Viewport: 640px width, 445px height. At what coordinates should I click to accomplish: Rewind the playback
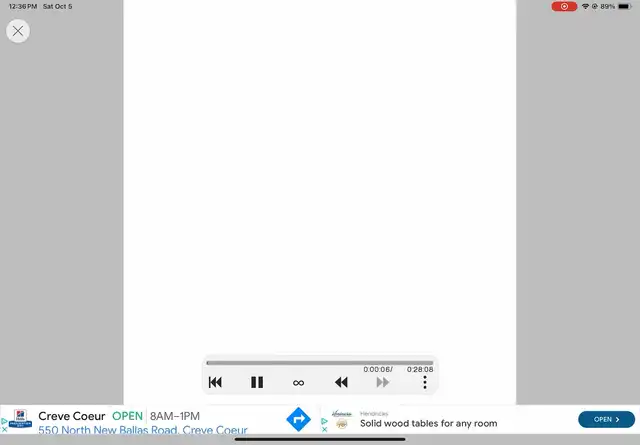(341, 382)
